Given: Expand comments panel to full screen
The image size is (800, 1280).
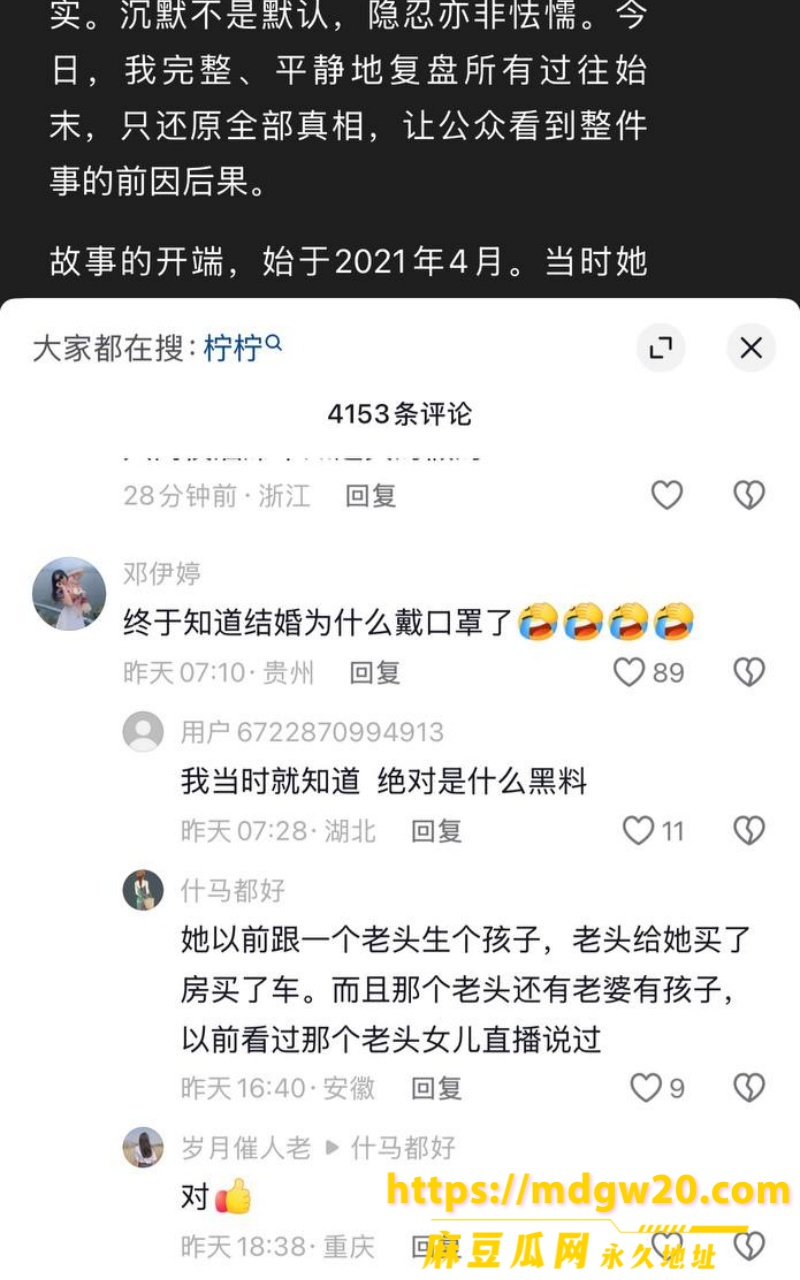Looking at the screenshot, I should pyautogui.click(x=660, y=348).
